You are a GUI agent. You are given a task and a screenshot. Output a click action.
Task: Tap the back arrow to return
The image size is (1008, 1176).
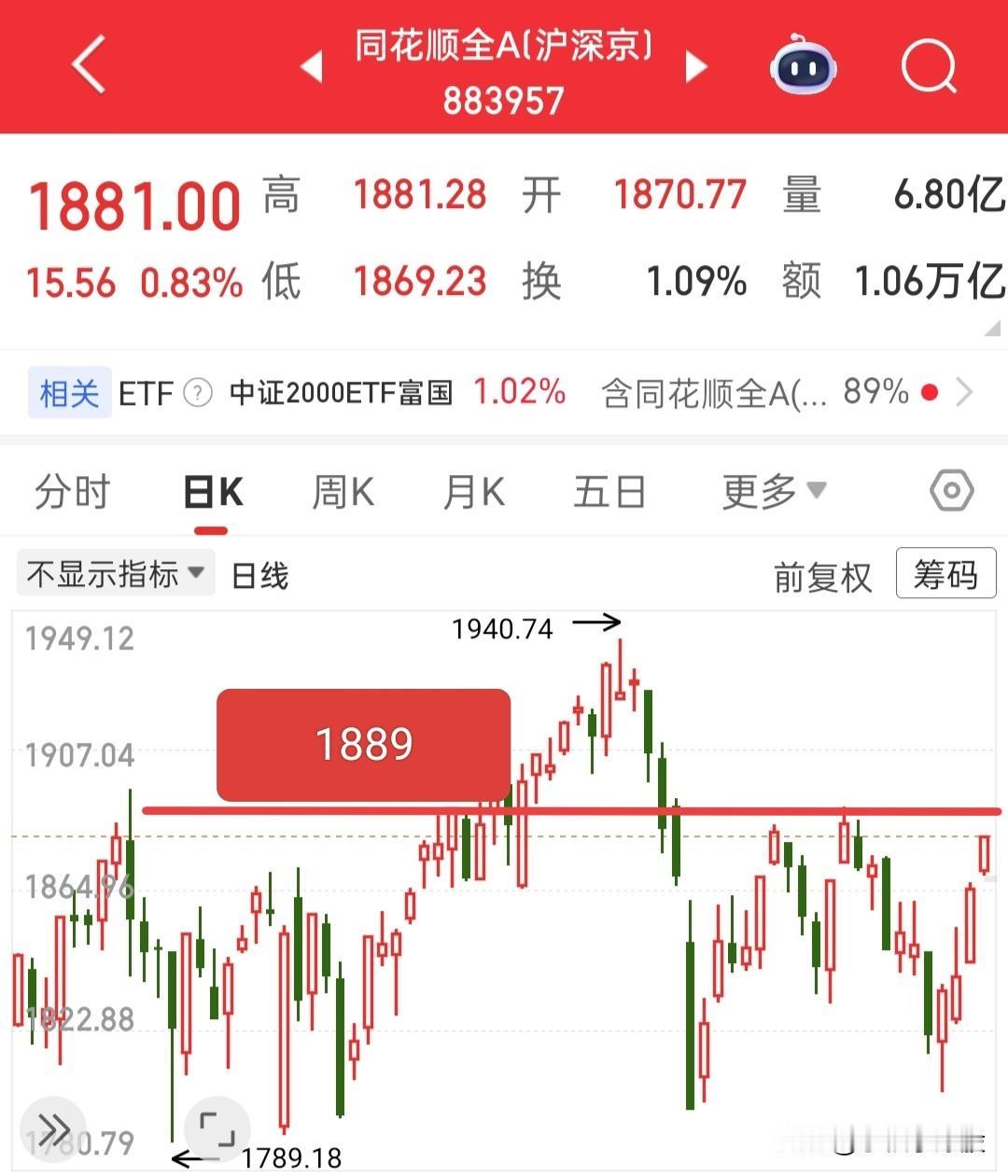click(x=89, y=67)
